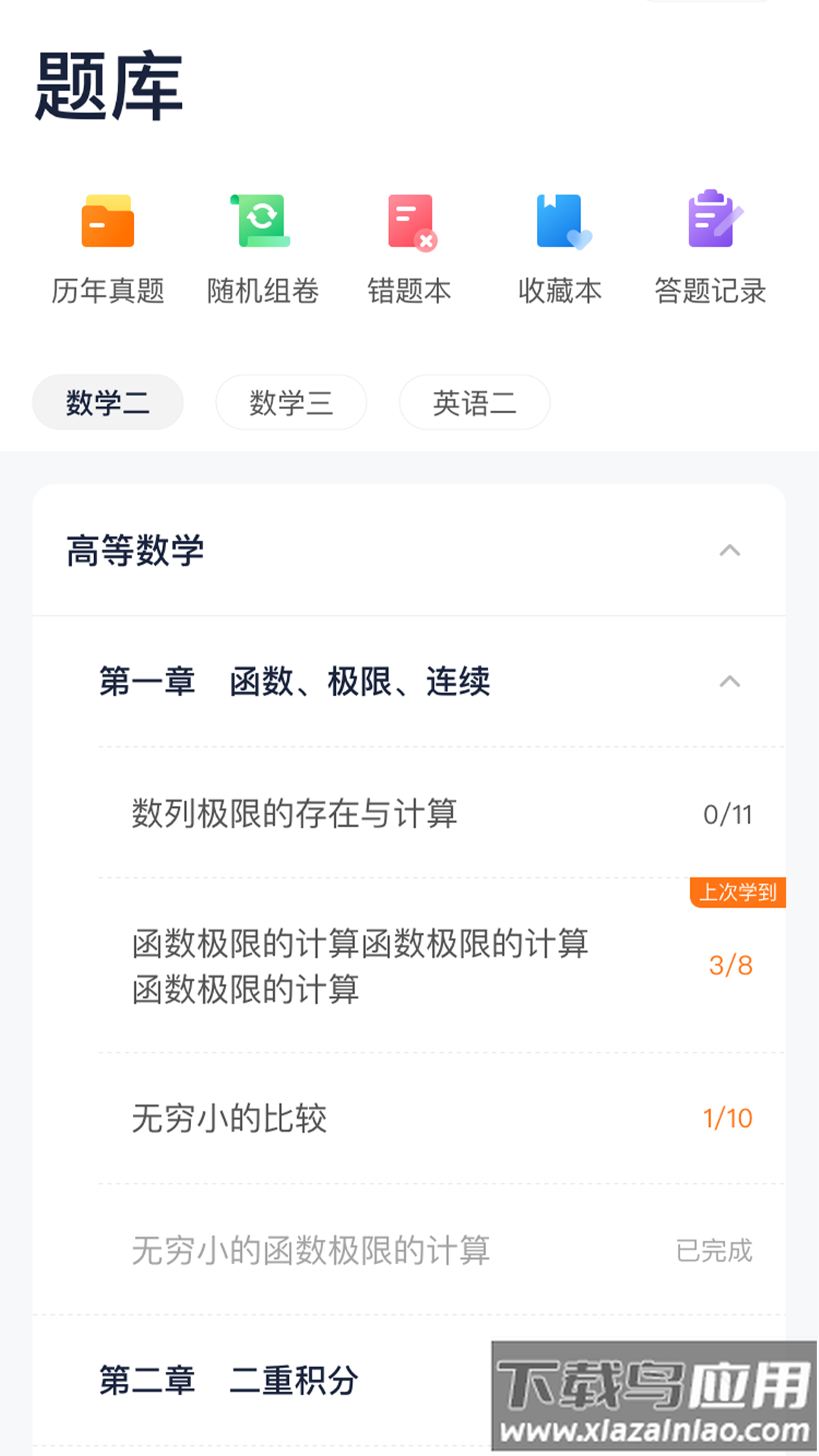Select the 数学二 subject tab

point(107,403)
